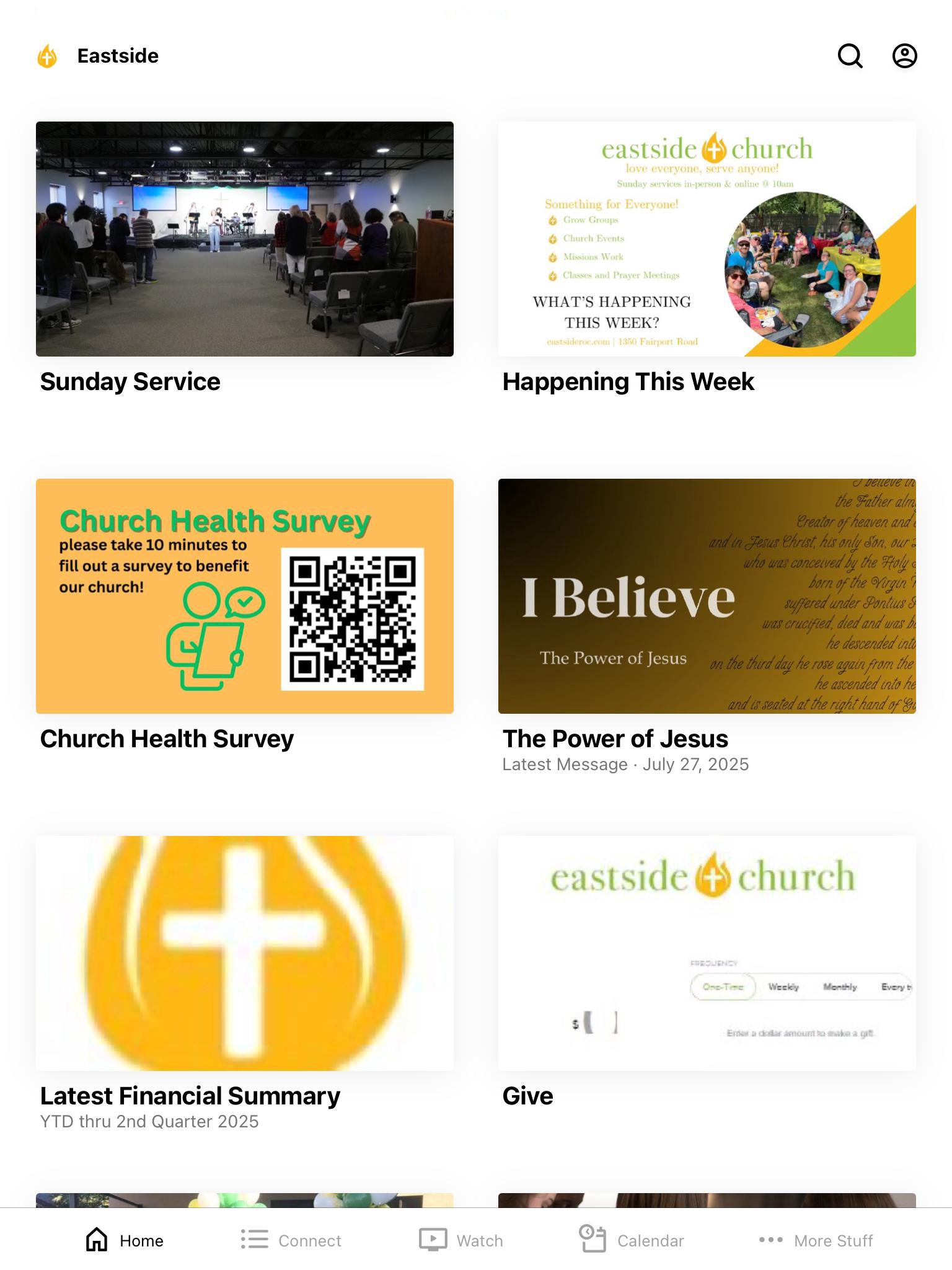This screenshot has width=952, height=1270.
Task: Switch to the Watch tab
Action: point(461,1240)
